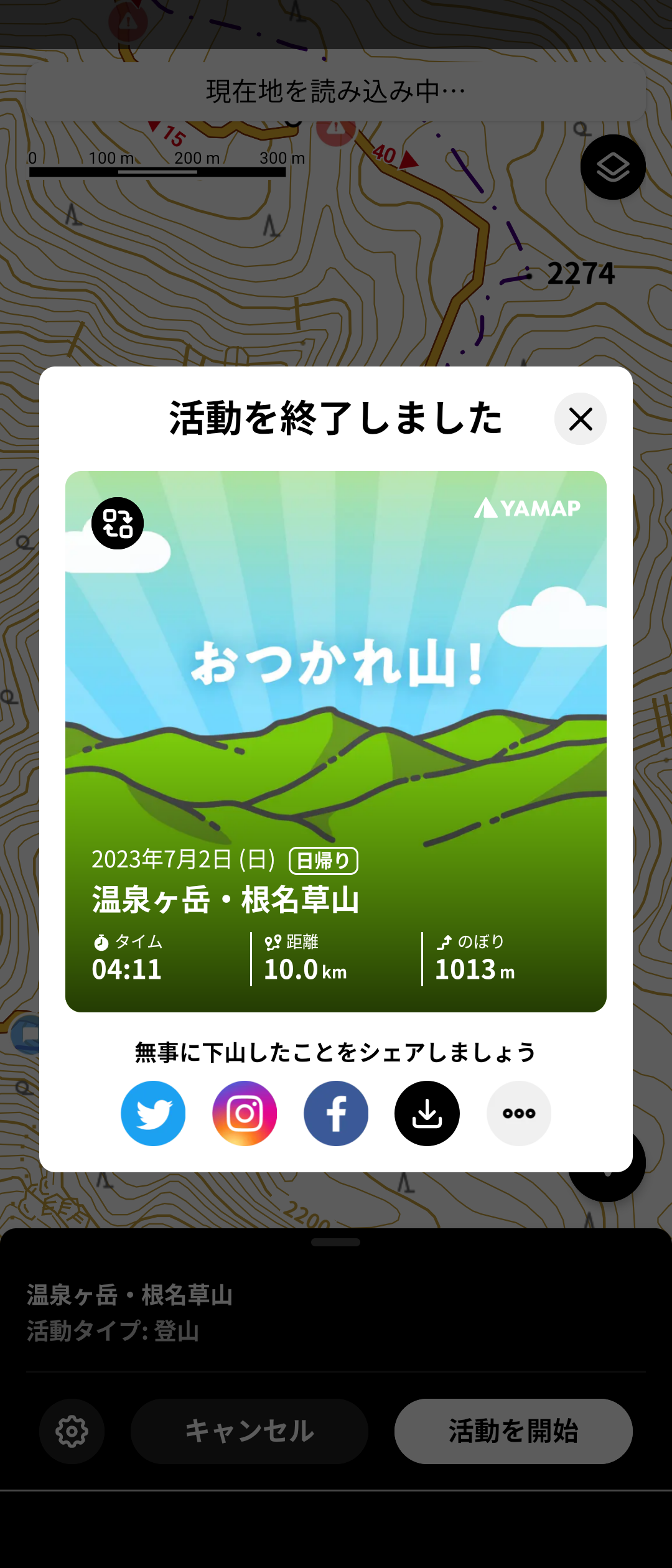Start activity with 活動を開始
Image resolution: width=672 pixels, height=1568 pixels.
tap(513, 1431)
